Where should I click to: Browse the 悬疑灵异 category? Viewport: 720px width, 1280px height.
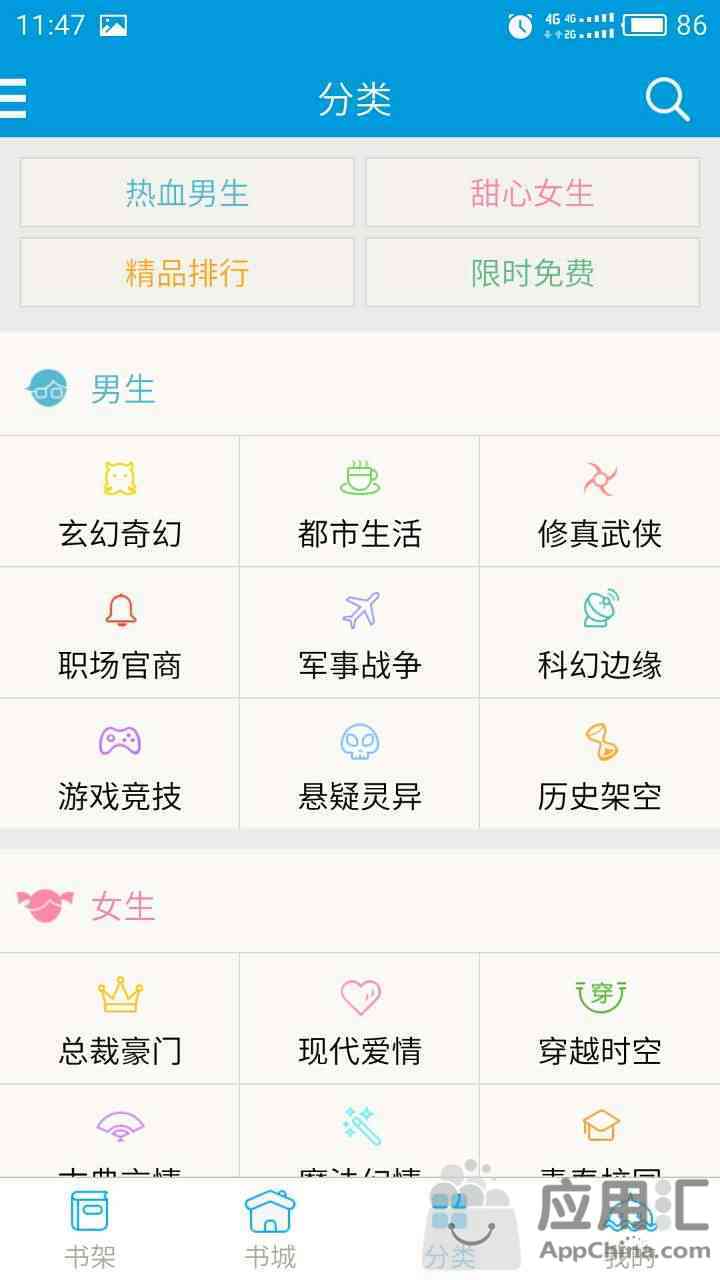pos(360,764)
